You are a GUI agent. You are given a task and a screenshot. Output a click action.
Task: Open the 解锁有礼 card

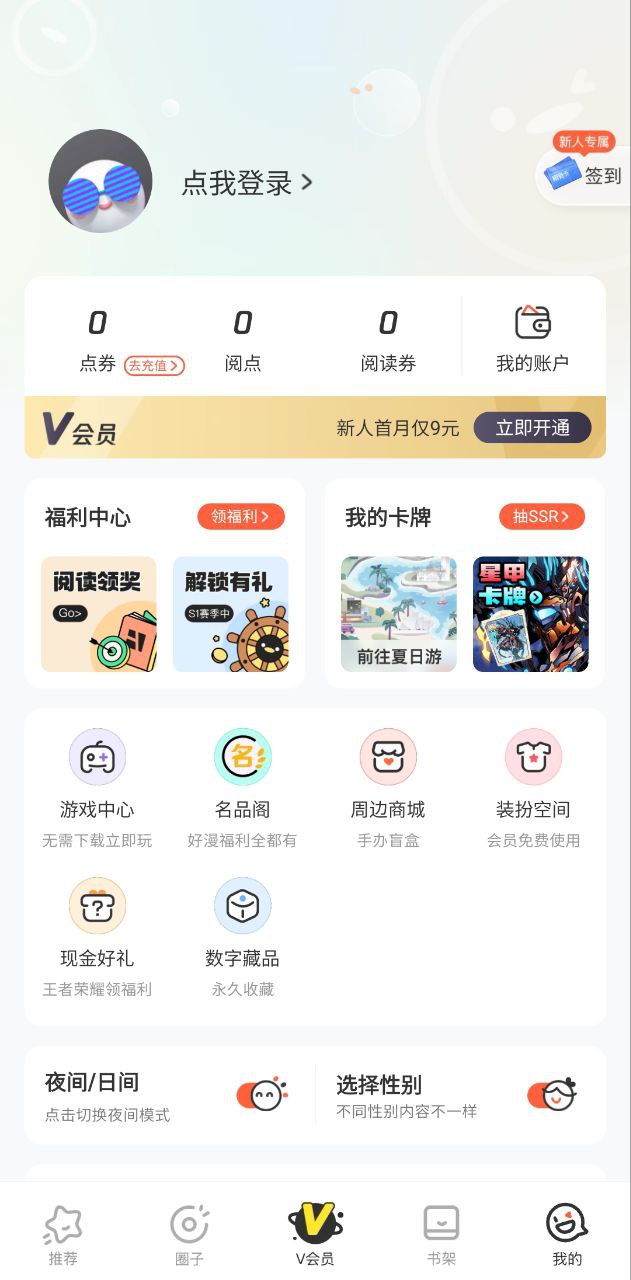point(230,614)
